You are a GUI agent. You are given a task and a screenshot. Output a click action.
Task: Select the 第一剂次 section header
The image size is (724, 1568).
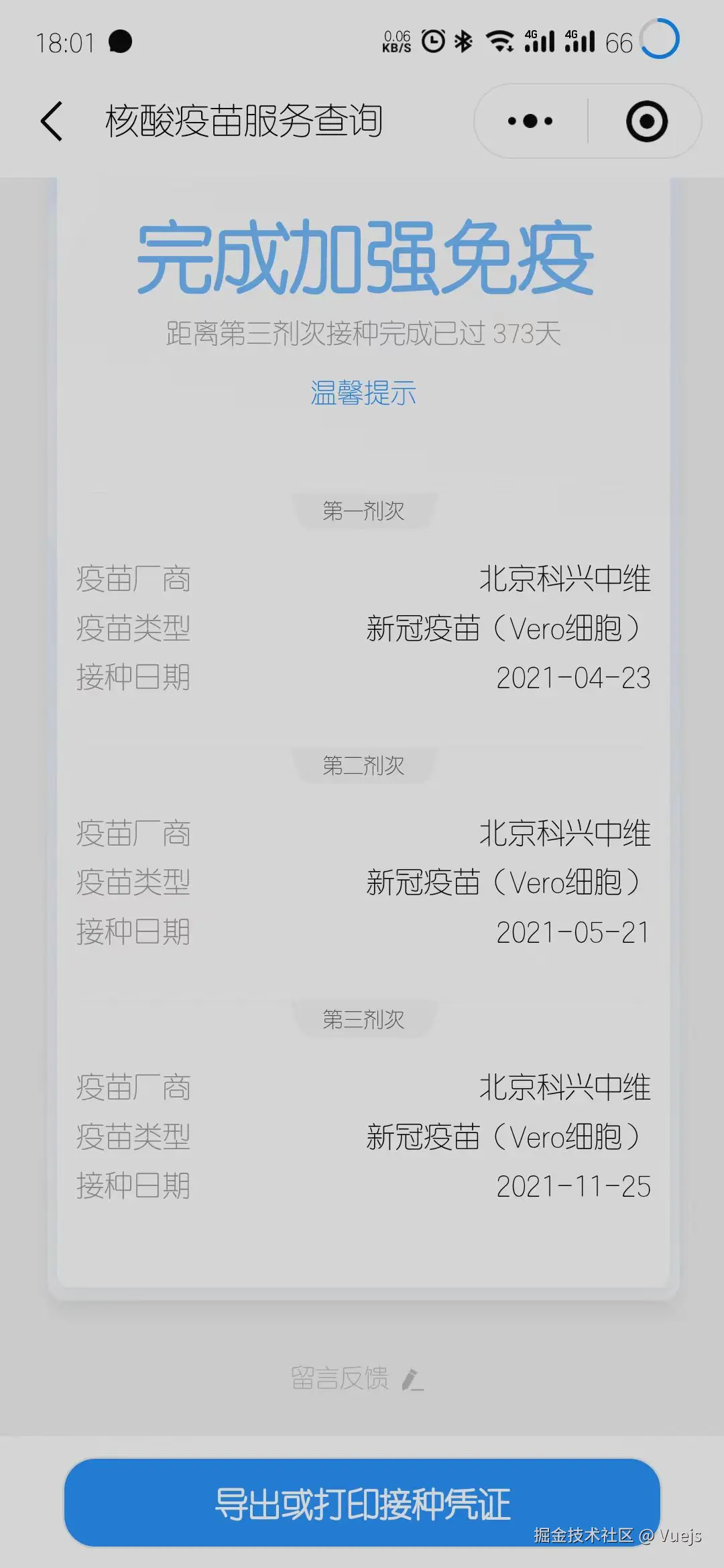point(363,511)
